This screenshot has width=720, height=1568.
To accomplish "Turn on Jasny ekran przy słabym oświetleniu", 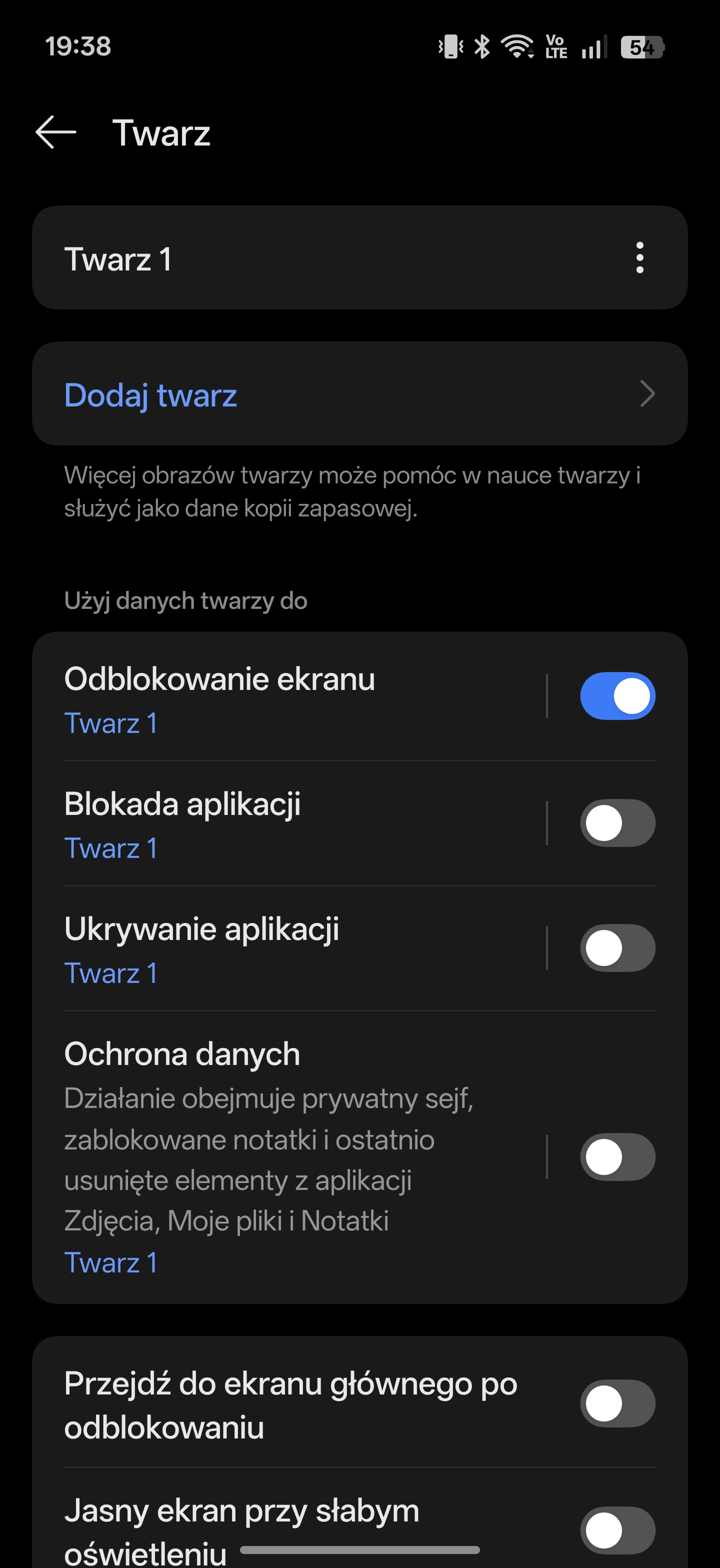I will (x=617, y=1529).
